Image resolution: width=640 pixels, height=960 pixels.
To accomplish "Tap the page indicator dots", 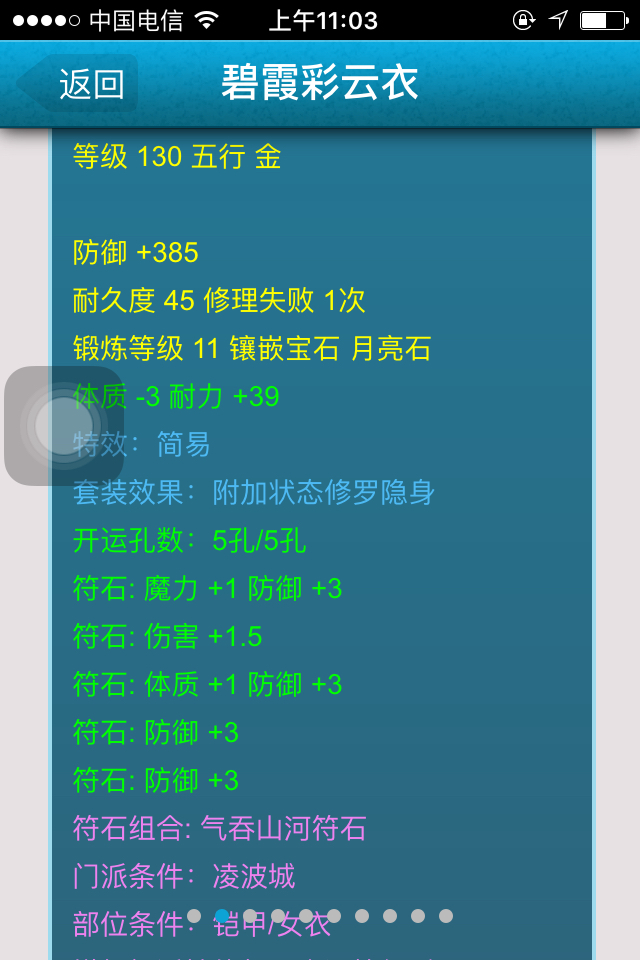I will [x=320, y=915].
